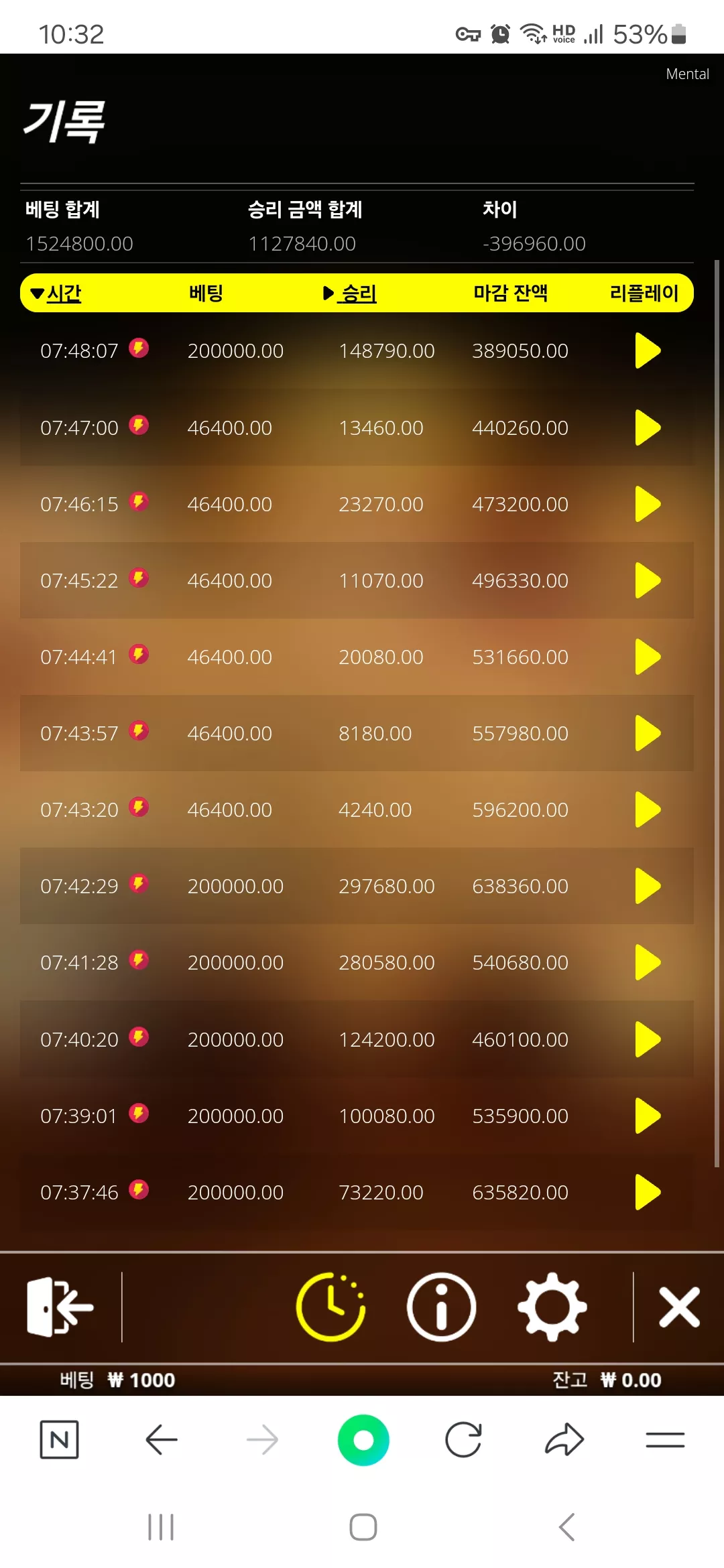Open the history clock icon
724x1568 pixels.
click(330, 1307)
